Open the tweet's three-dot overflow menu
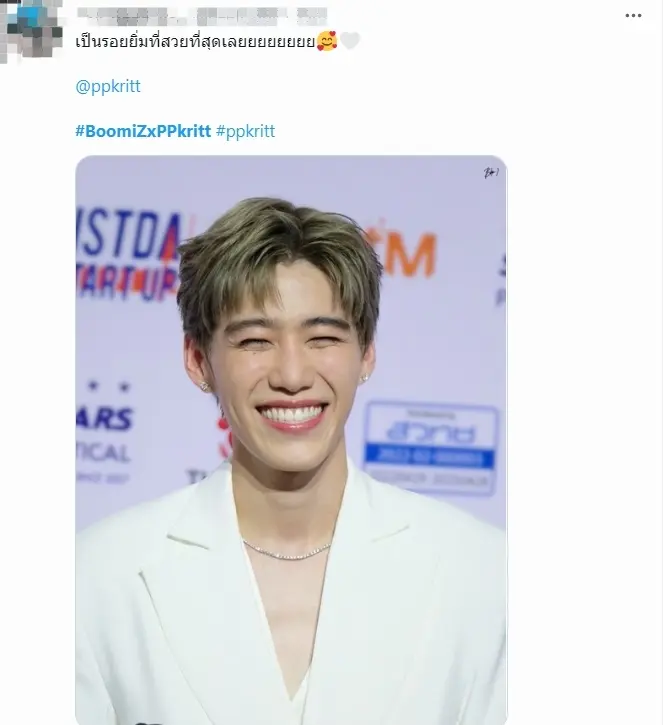This screenshot has width=665, height=725. 633,15
